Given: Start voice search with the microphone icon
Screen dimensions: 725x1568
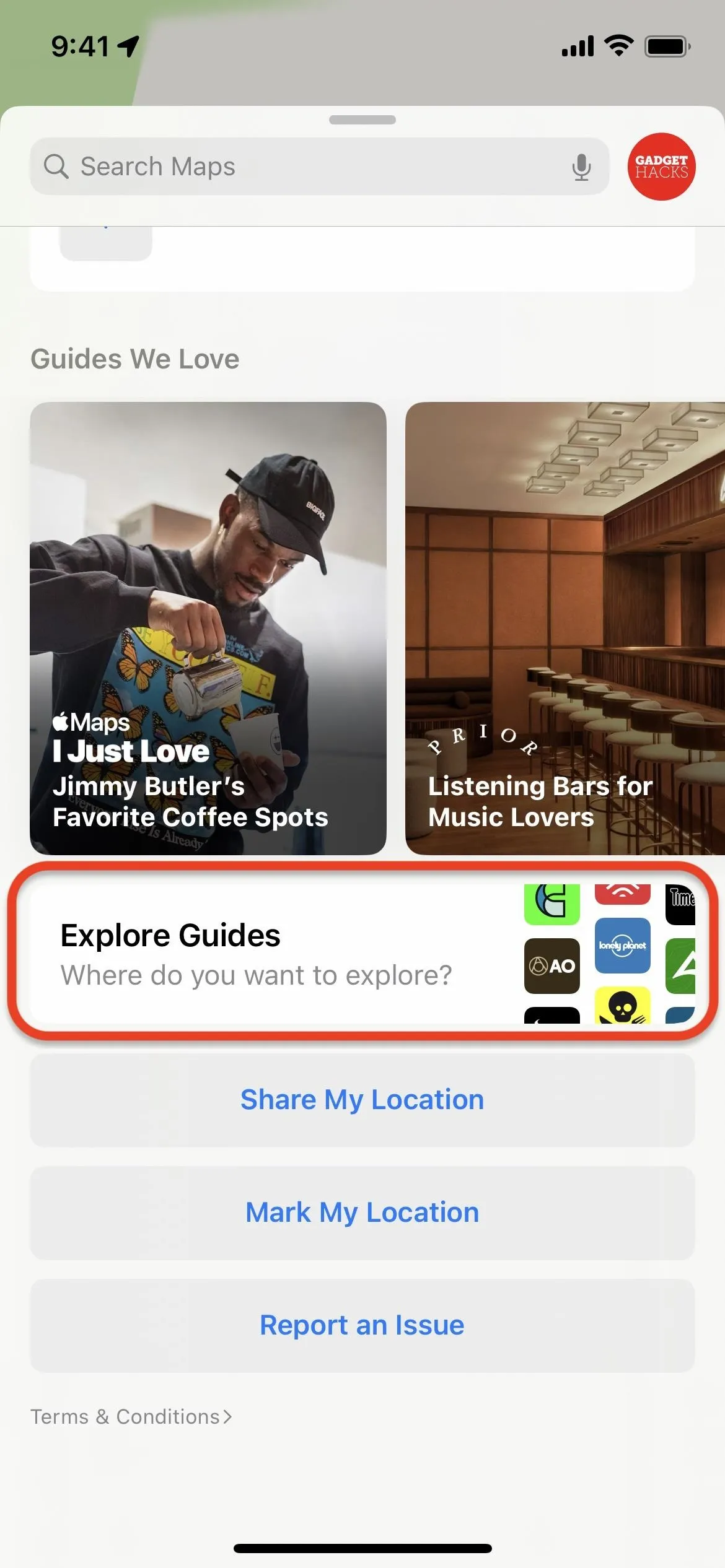Looking at the screenshot, I should coord(581,167).
